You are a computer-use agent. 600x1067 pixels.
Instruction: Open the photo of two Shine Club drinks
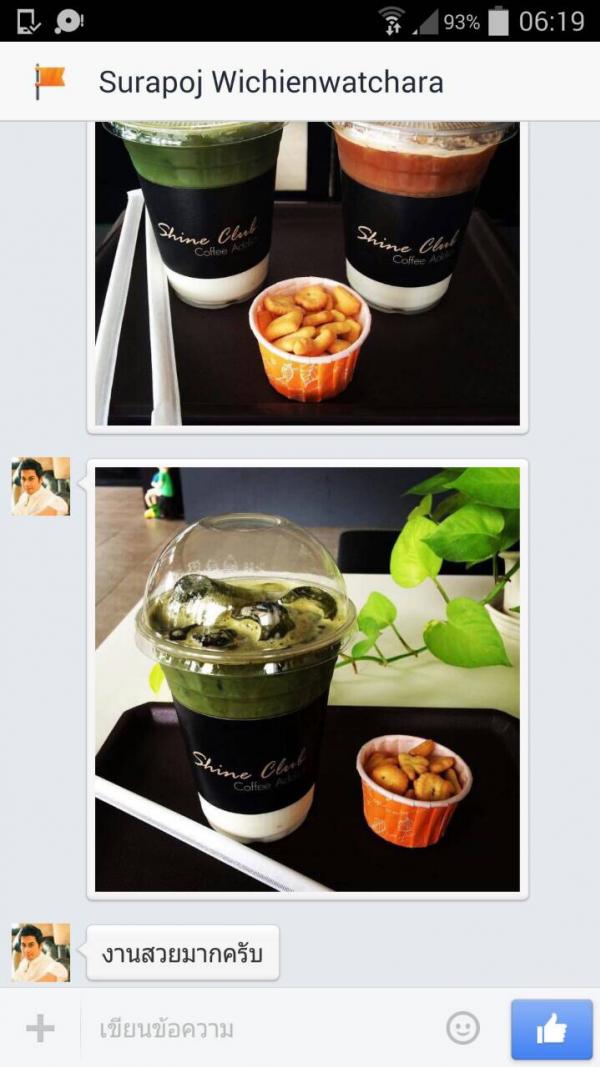307,274
